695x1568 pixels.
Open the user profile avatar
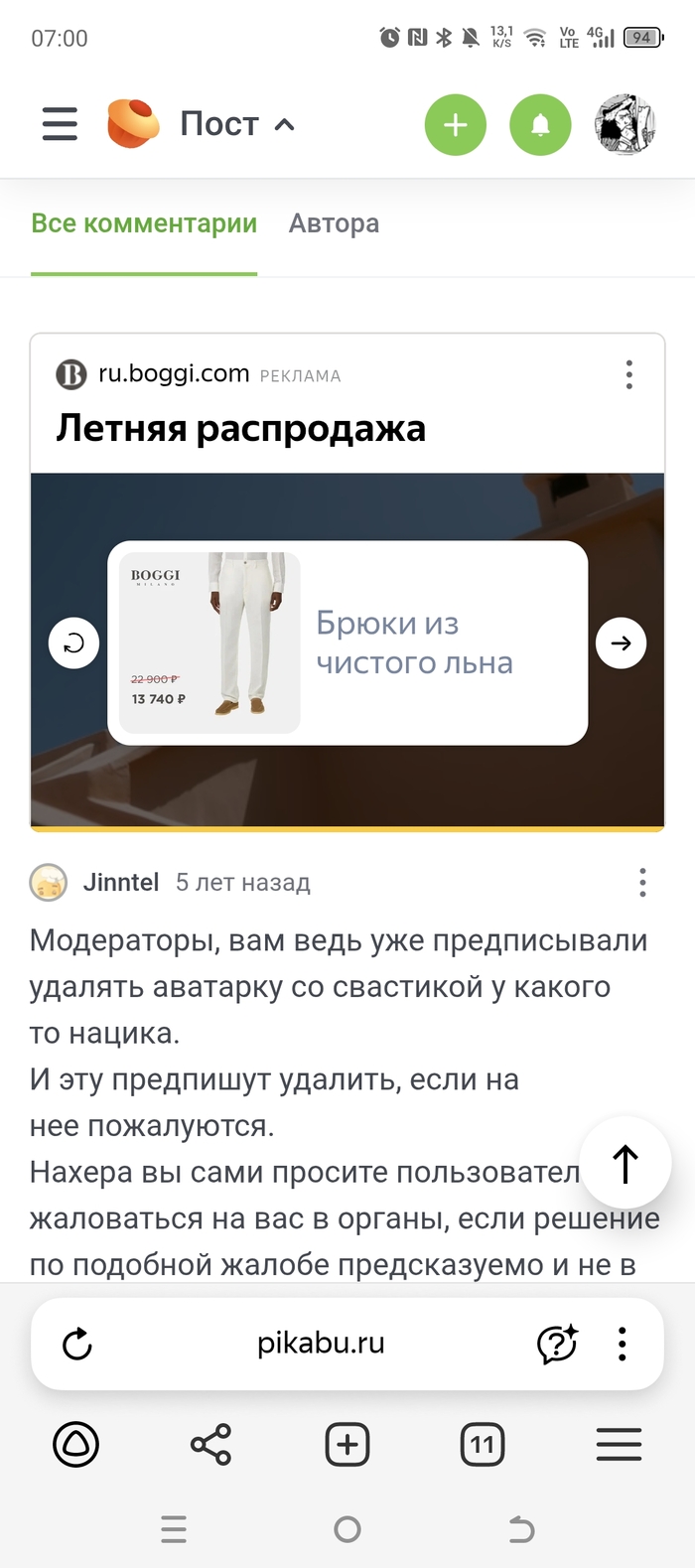pos(625,124)
